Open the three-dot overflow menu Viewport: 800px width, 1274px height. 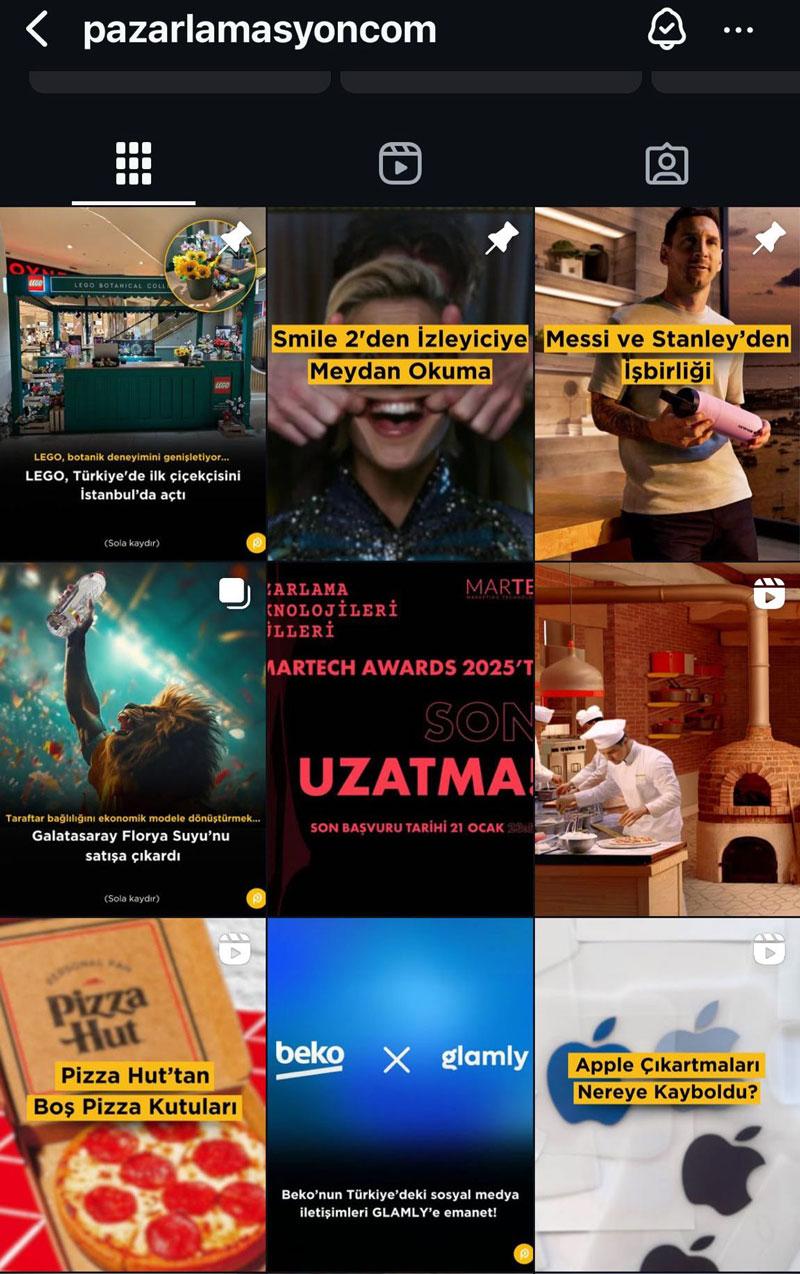738,31
